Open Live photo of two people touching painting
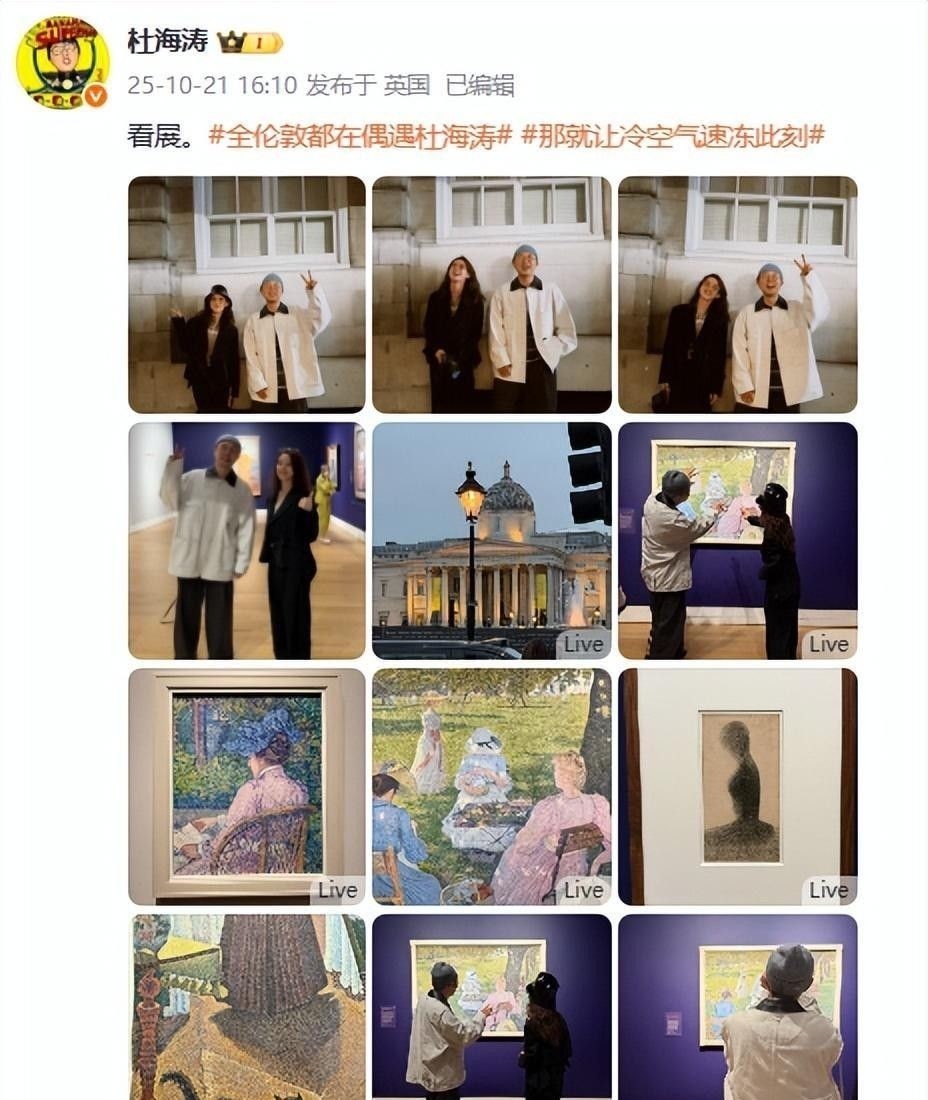Viewport: 928px width, 1100px height. point(737,540)
